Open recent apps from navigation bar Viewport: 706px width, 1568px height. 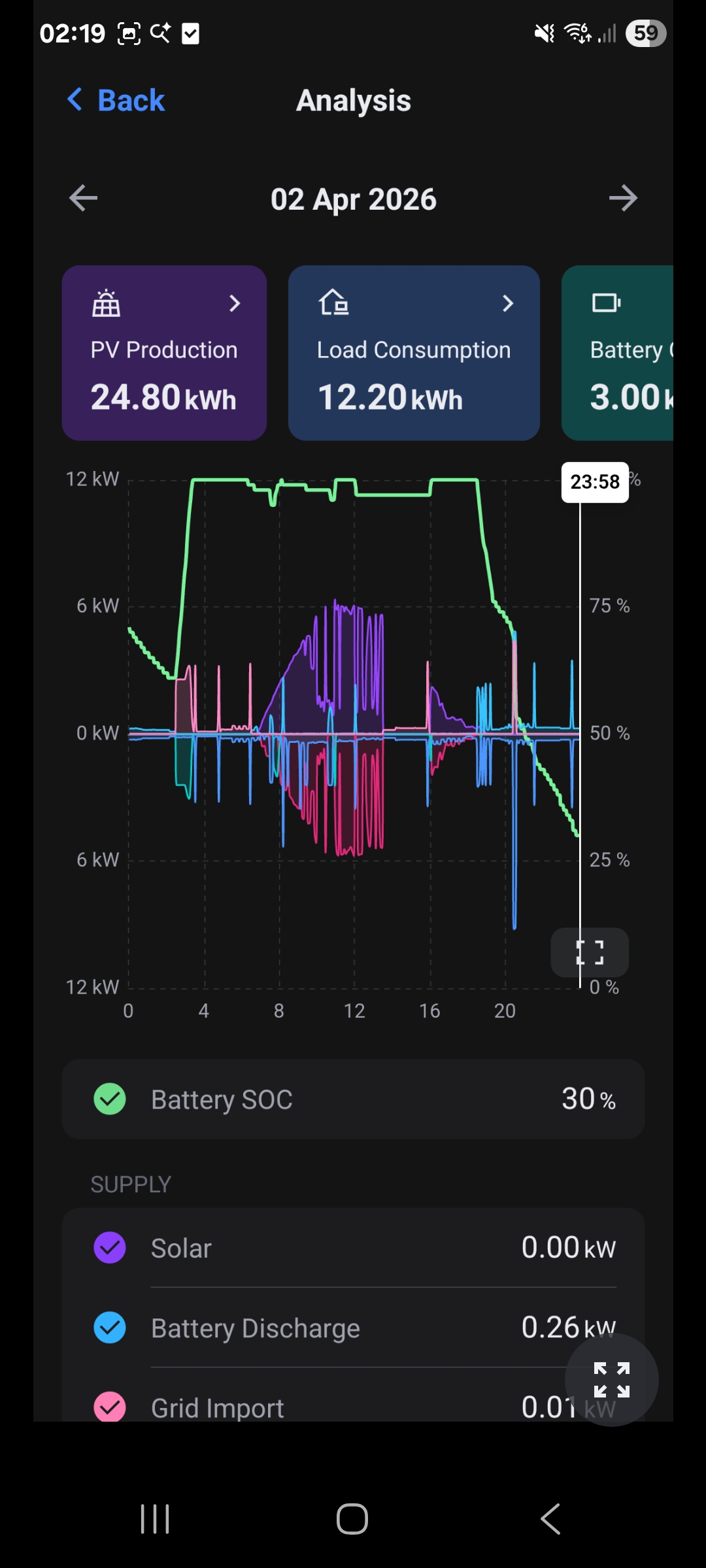click(155, 1519)
